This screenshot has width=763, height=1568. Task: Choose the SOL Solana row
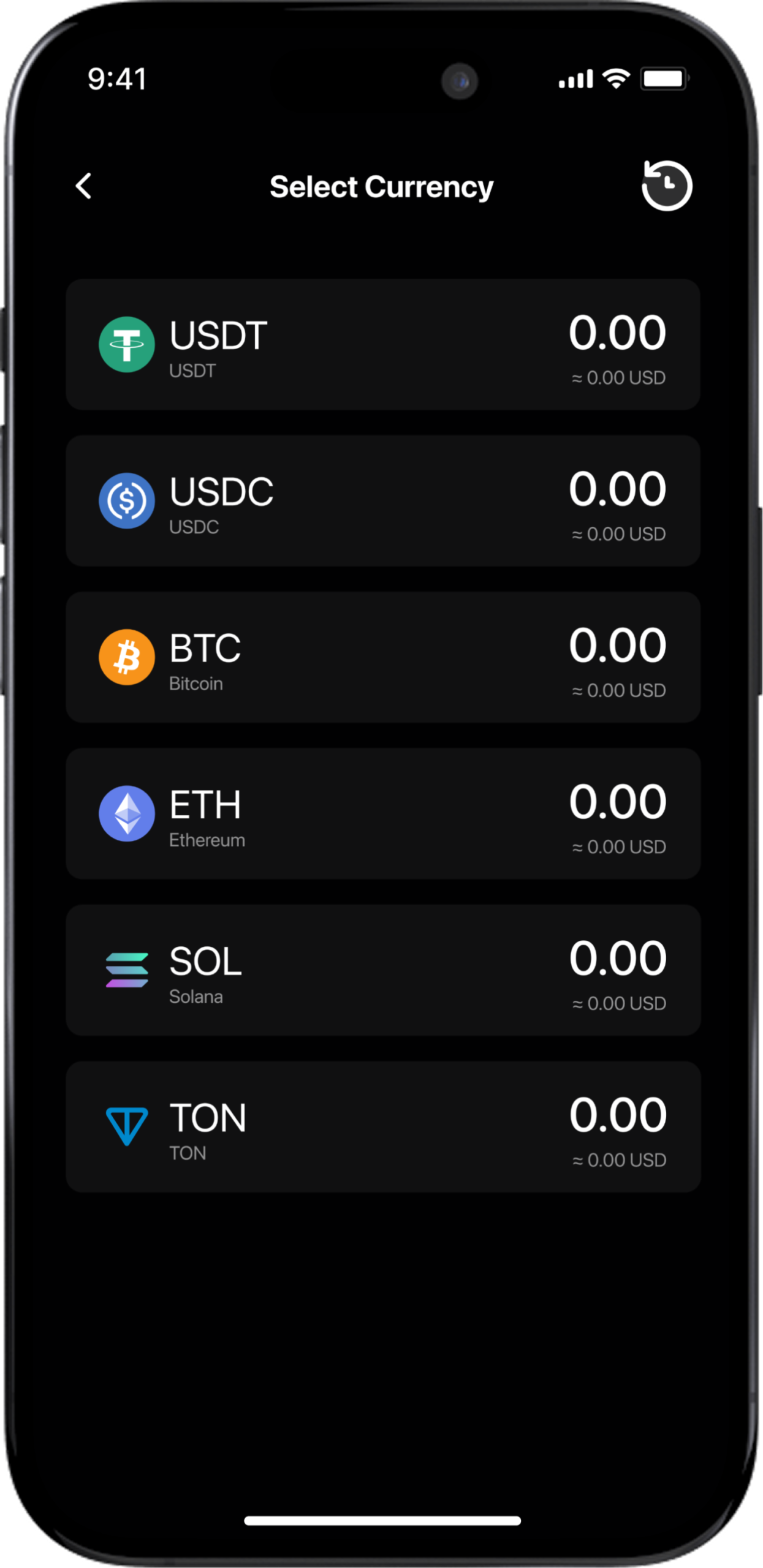tap(382, 970)
